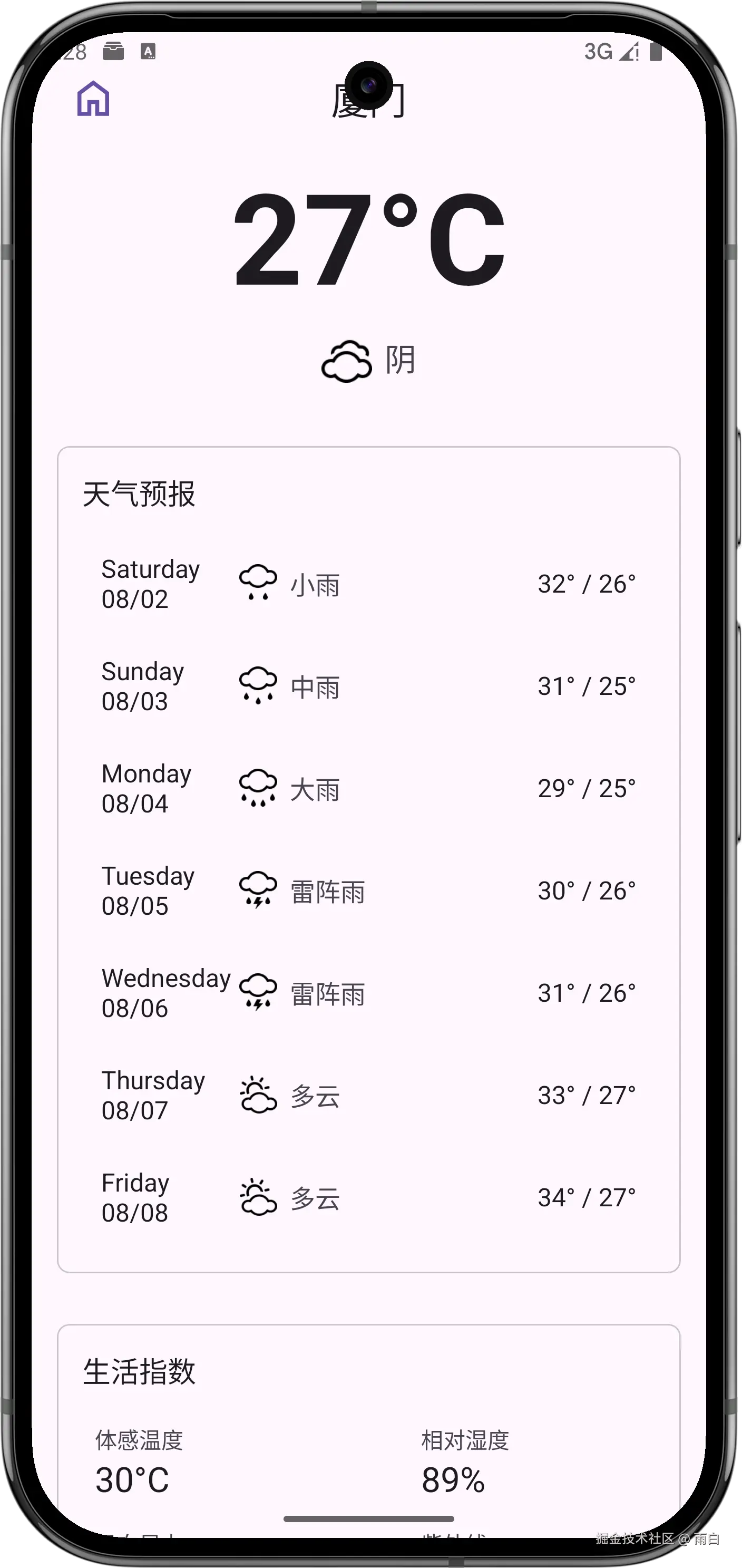Open the 天气预报 forecast card header
This screenshot has width=742, height=1568.
pyautogui.click(x=139, y=494)
